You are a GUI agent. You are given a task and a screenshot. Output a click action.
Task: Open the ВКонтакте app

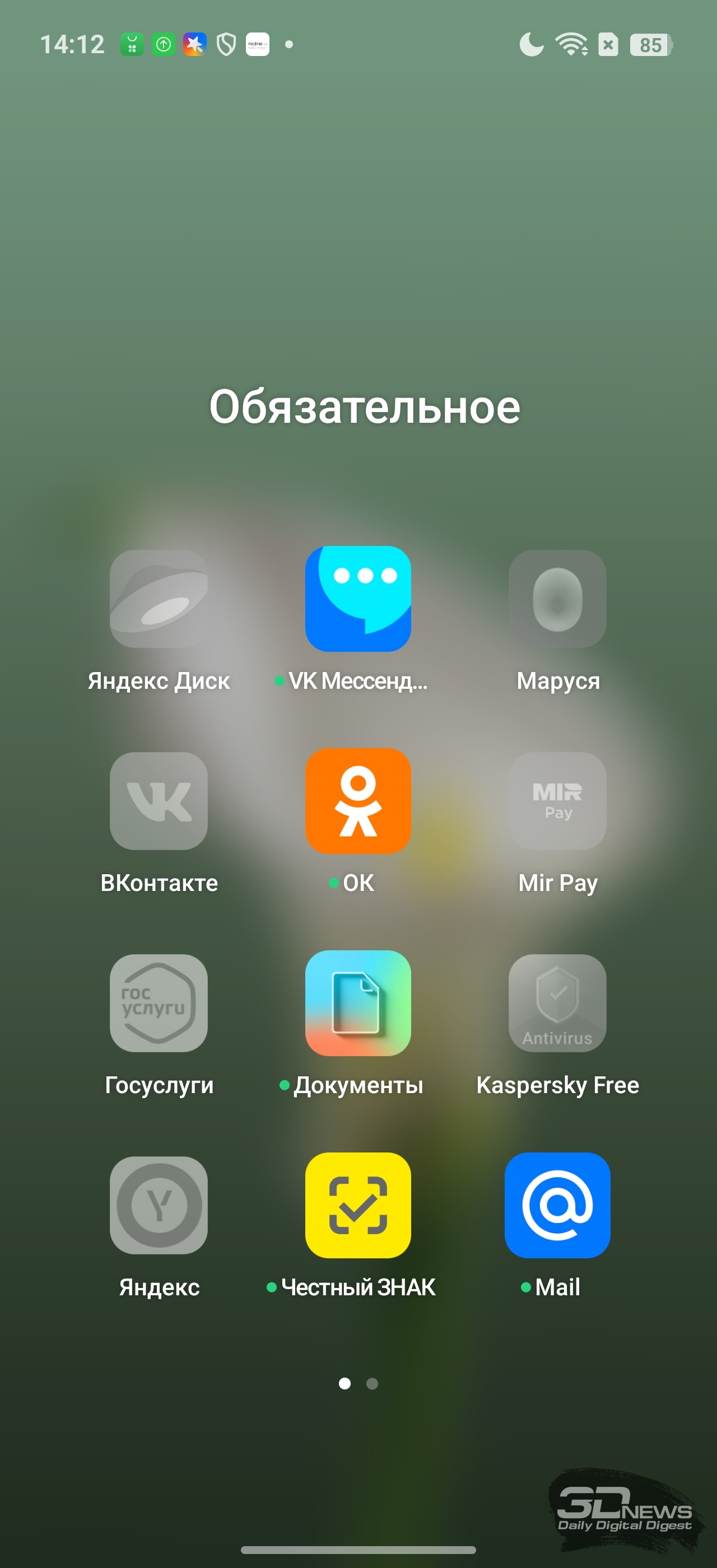[x=159, y=801]
